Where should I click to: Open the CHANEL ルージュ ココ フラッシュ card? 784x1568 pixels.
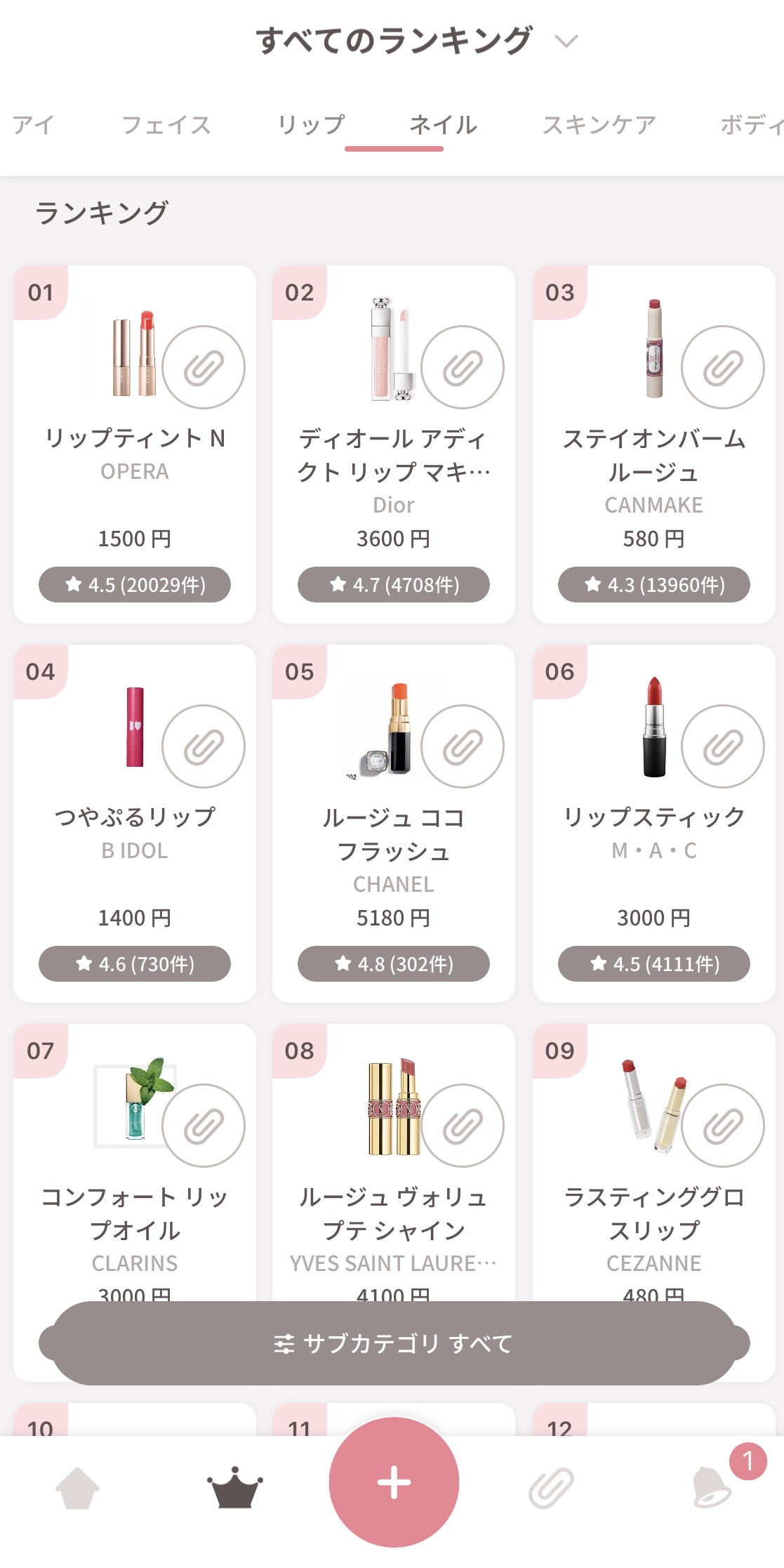point(394,824)
